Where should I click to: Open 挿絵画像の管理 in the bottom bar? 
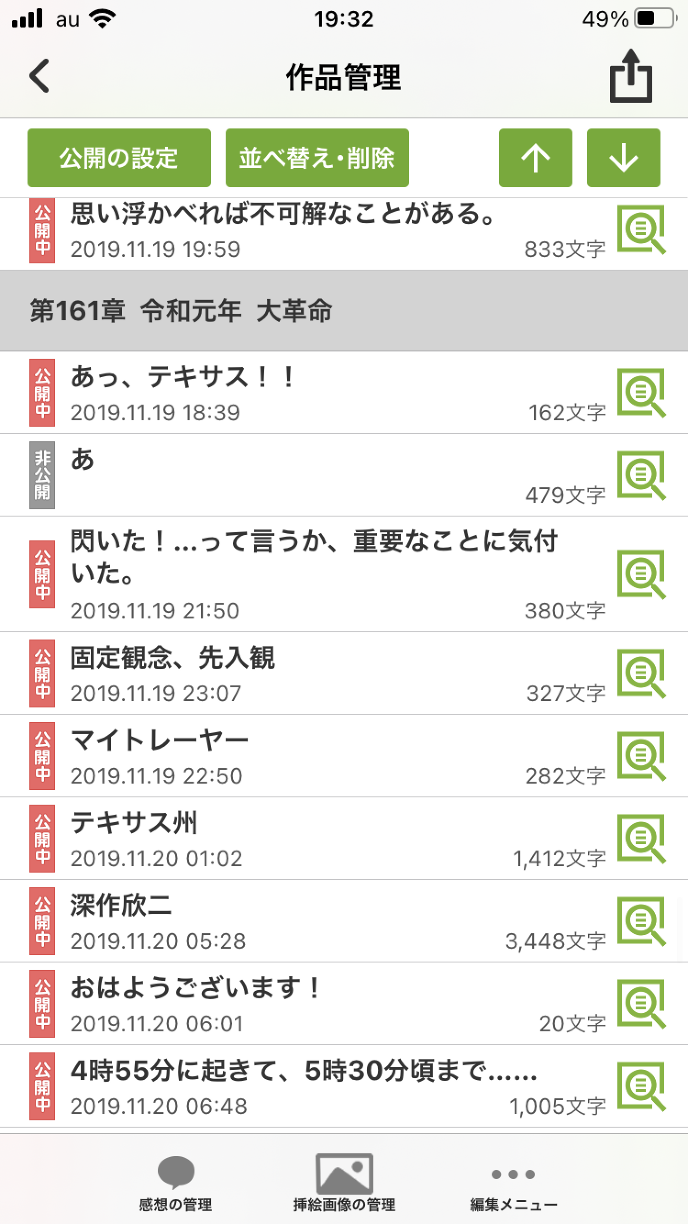click(x=344, y=1184)
